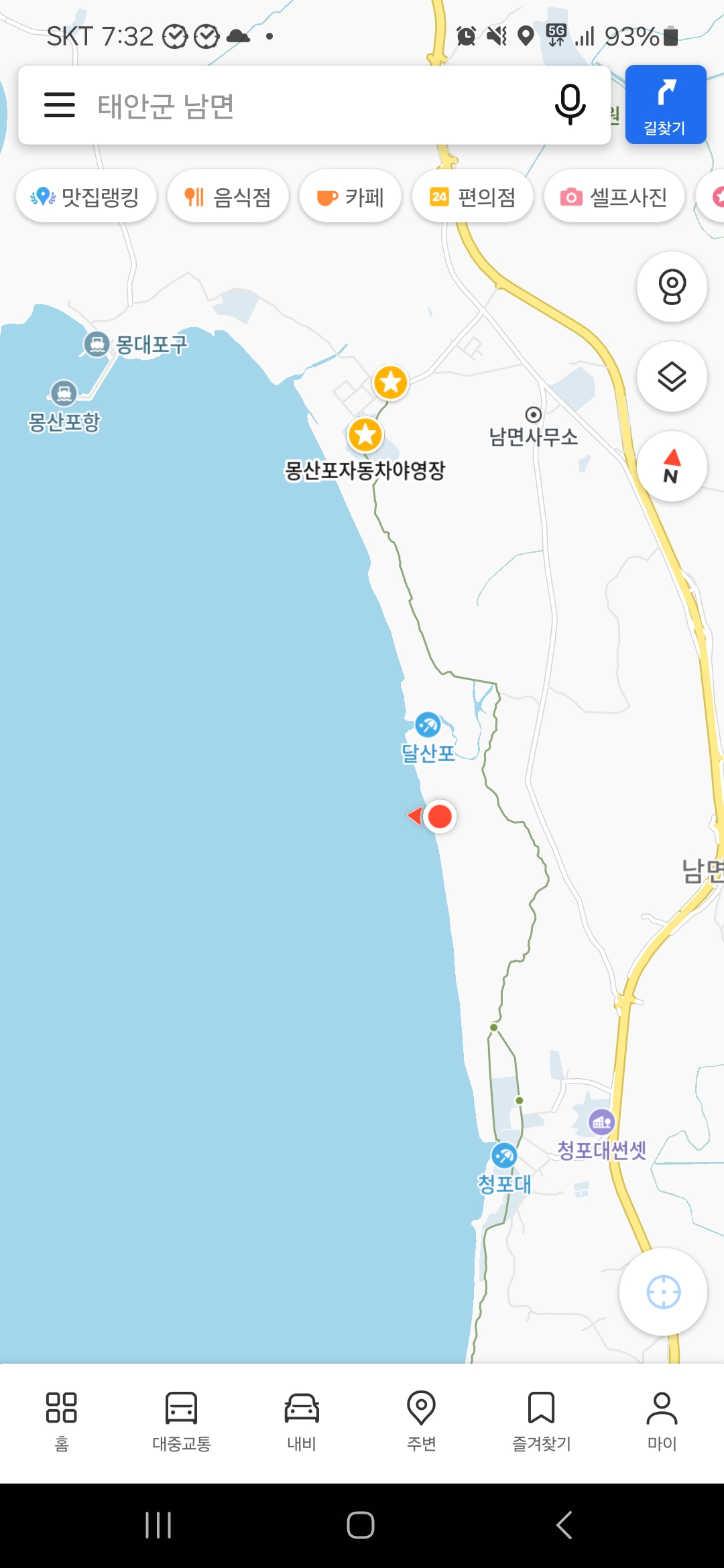Choose the 셀프사진 chip
724x1568 pixels.
pos(614,197)
